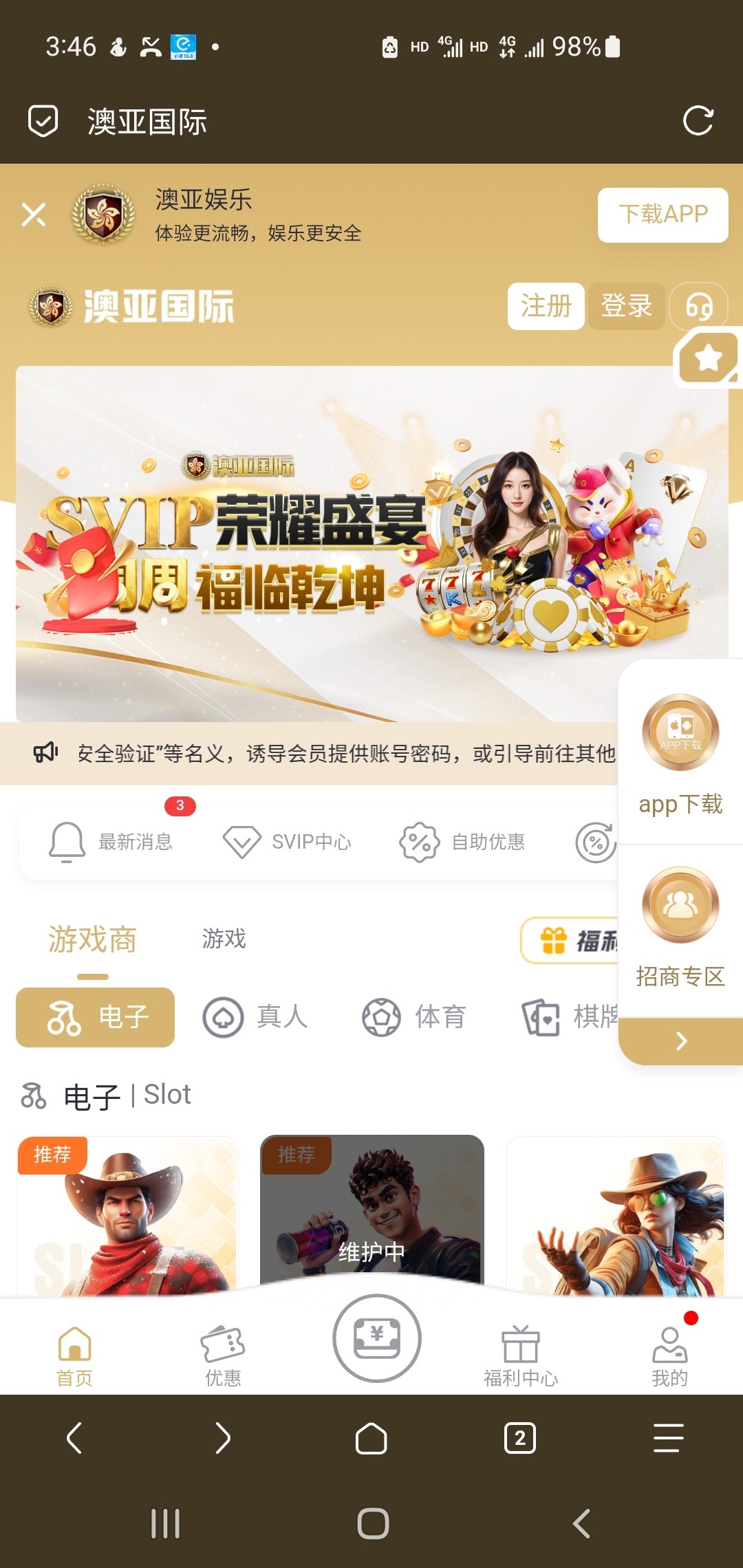Select the 体育 sports category
Image resolution: width=743 pixels, height=1568 pixels.
[x=415, y=1016]
